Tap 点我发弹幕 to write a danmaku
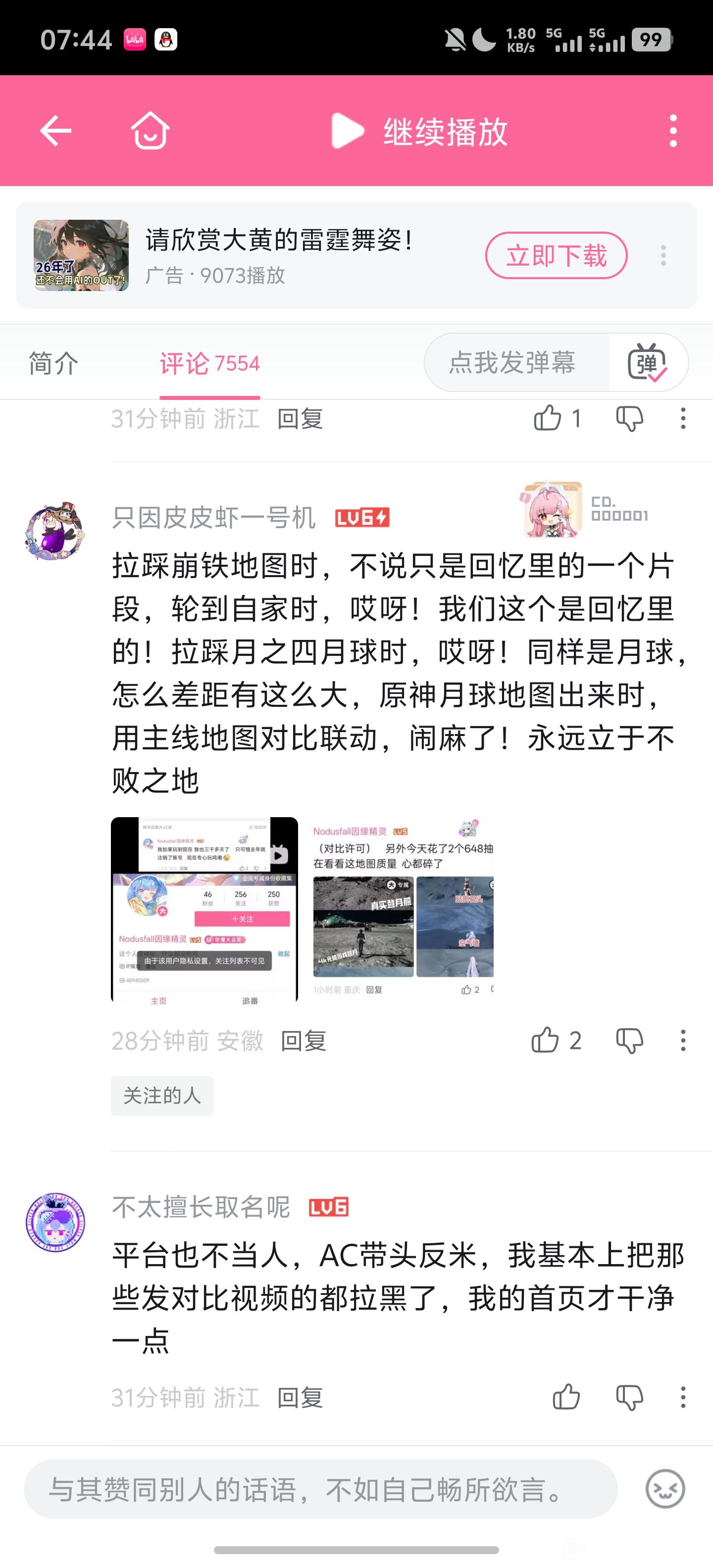 512,363
